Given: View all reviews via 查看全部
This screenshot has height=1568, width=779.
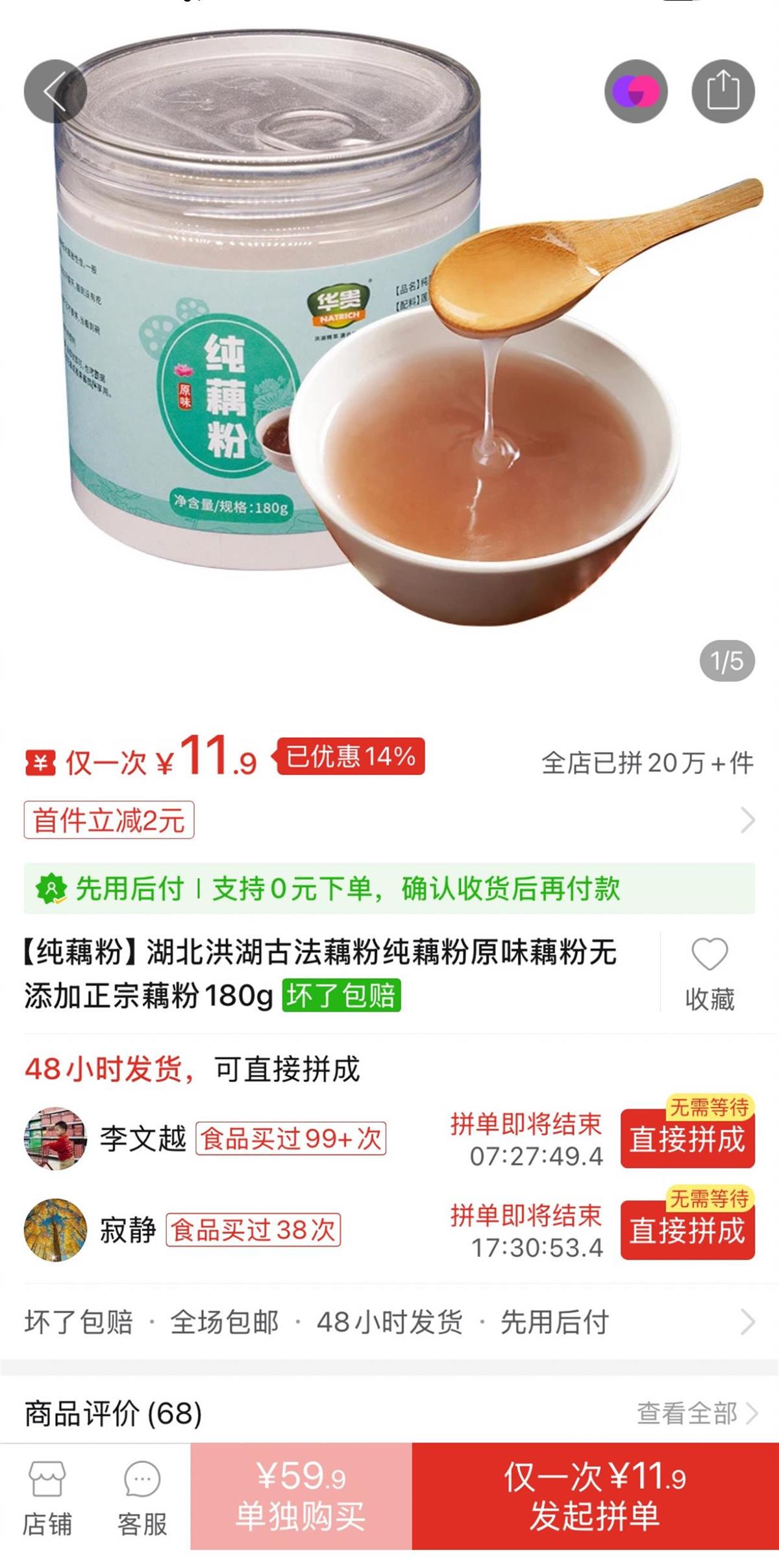Looking at the screenshot, I should [696, 1413].
